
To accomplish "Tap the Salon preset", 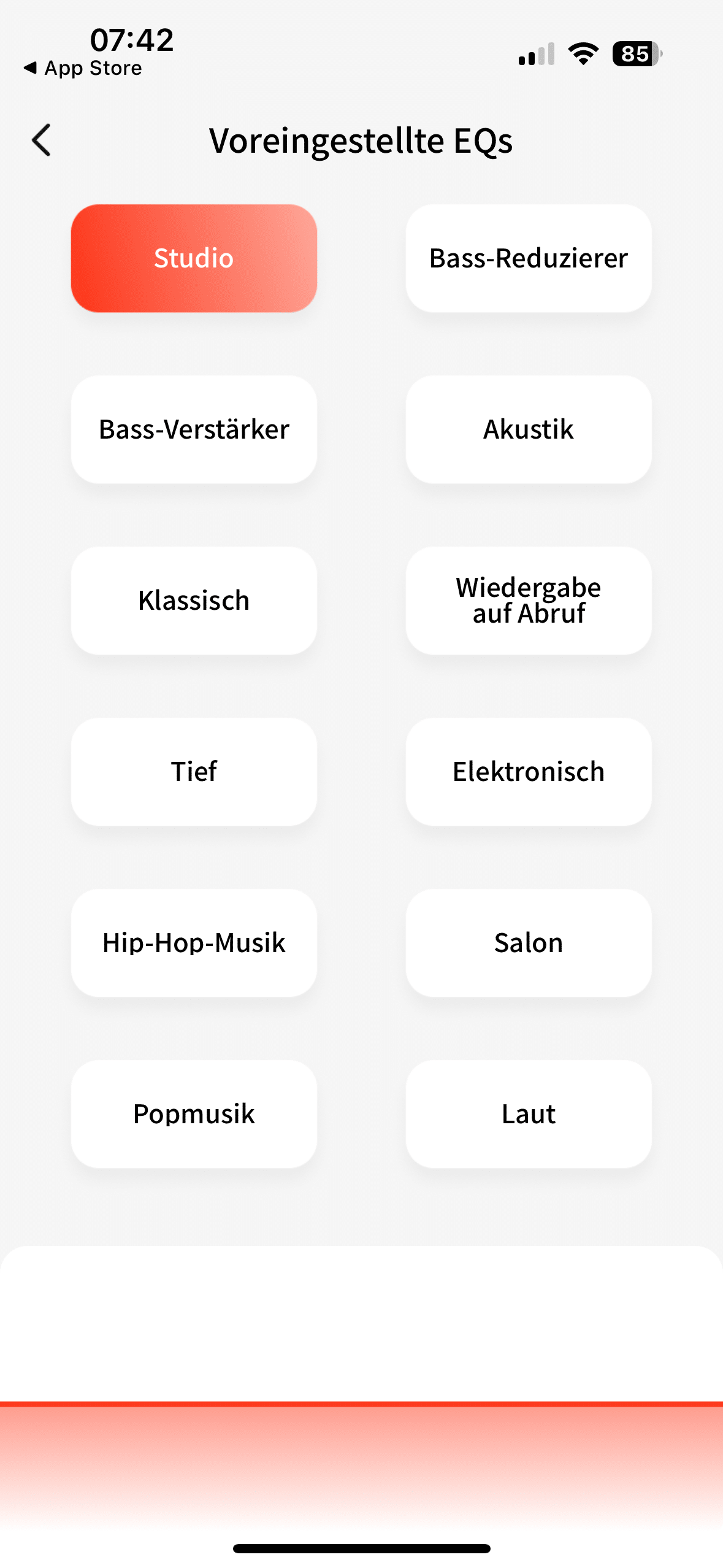I will tap(528, 943).
